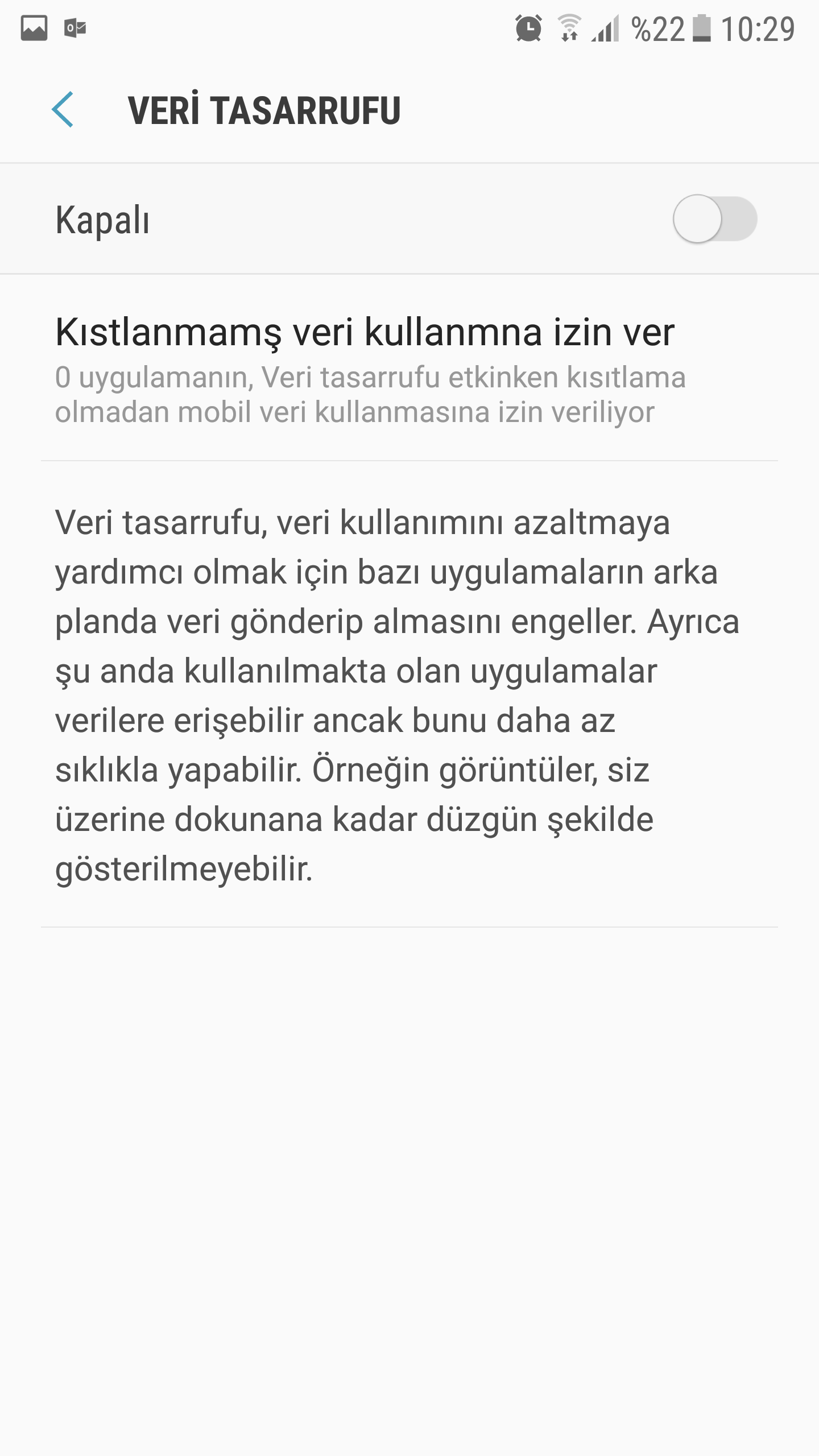Go back from Veri Tasarrufu screen
This screenshot has height=1456, width=819.
pyautogui.click(x=63, y=110)
